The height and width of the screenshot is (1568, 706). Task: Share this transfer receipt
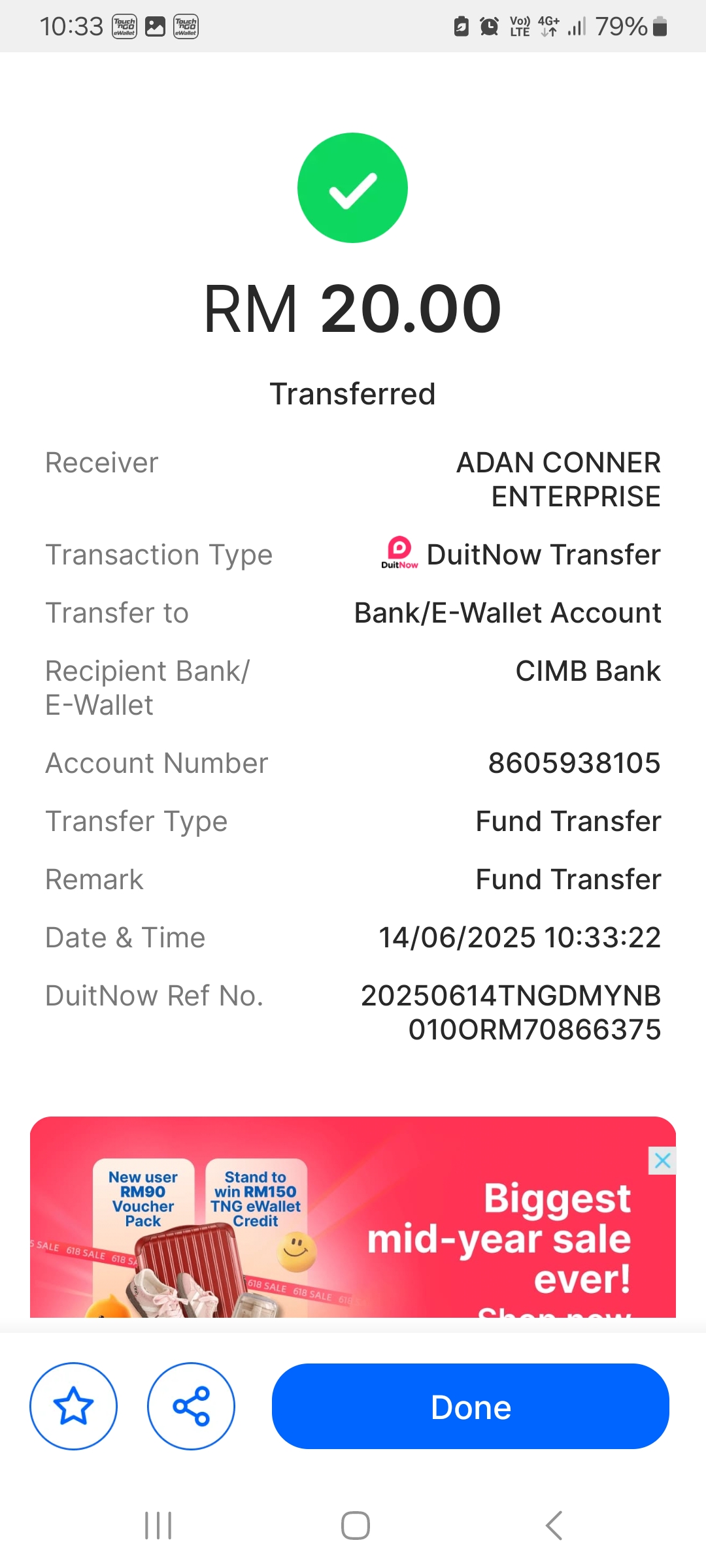click(191, 1406)
